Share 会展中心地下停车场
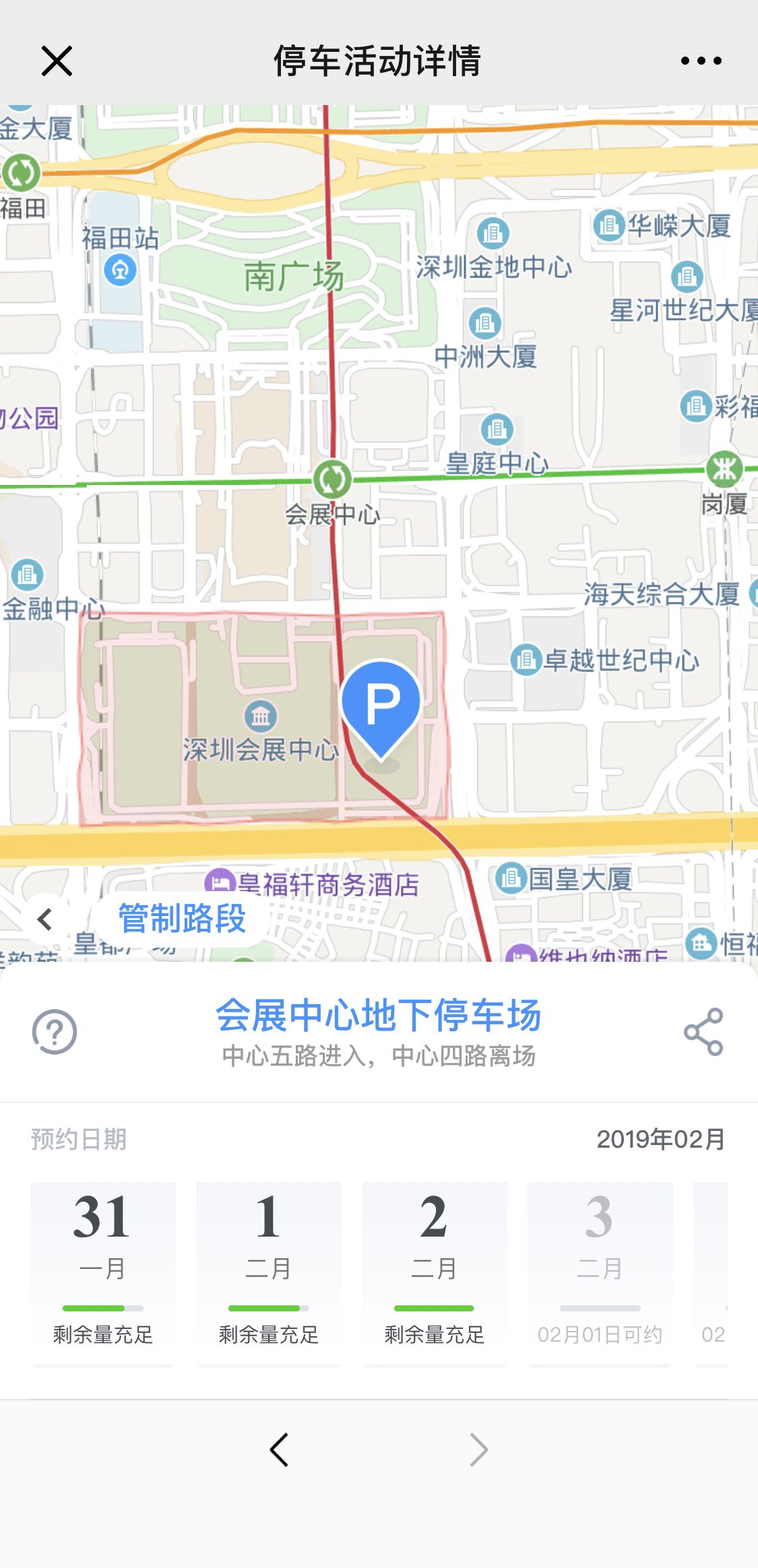 [x=703, y=1032]
